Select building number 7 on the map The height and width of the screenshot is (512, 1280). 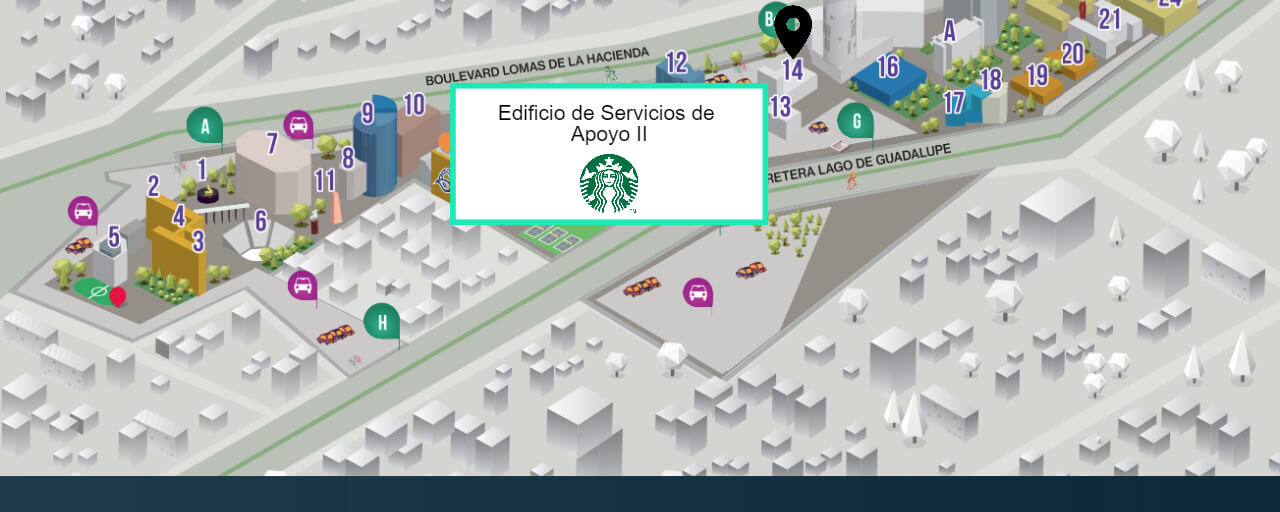coord(272,144)
